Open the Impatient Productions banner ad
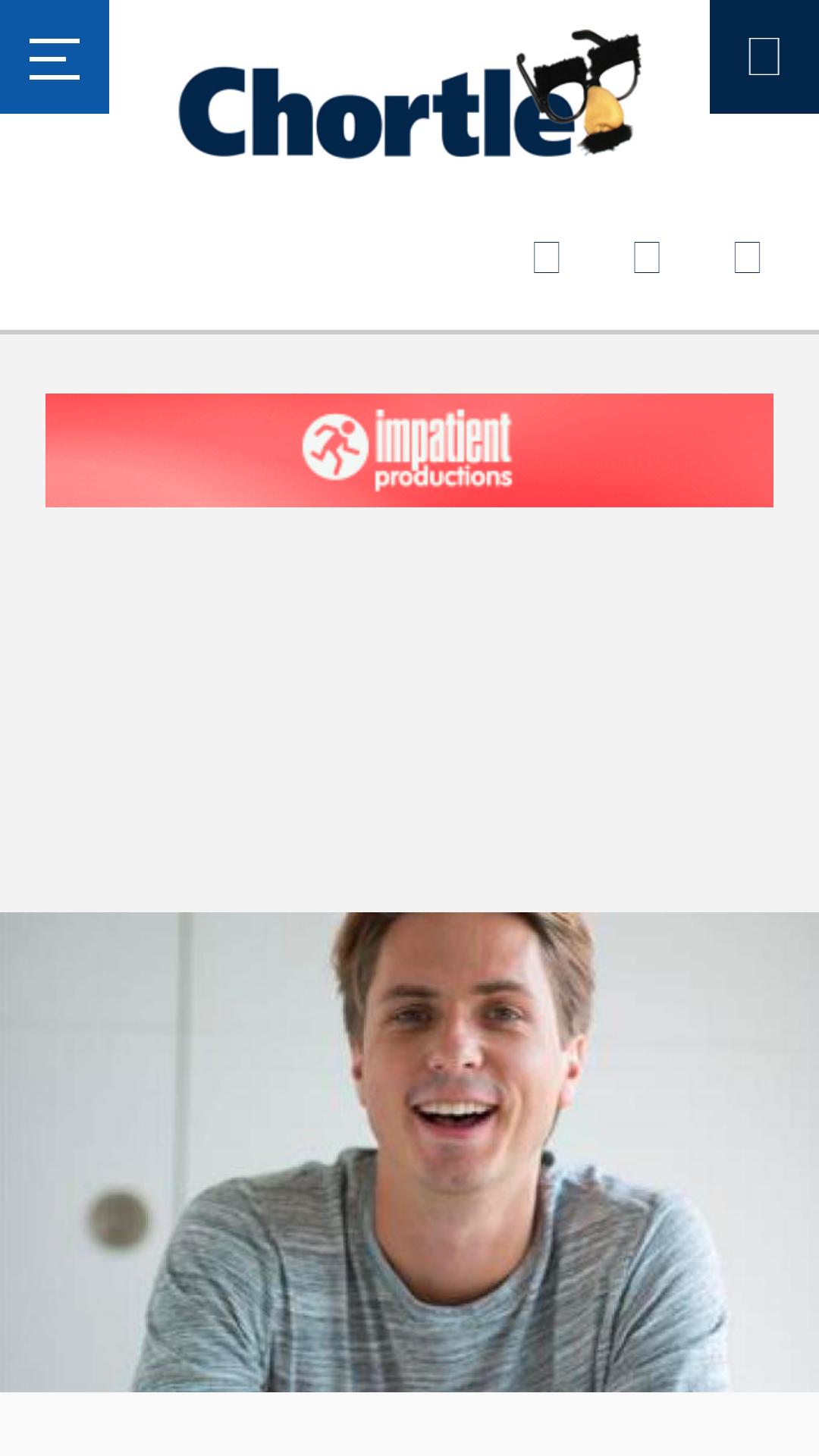Screen dimensions: 819x1456 click(x=409, y=450)
